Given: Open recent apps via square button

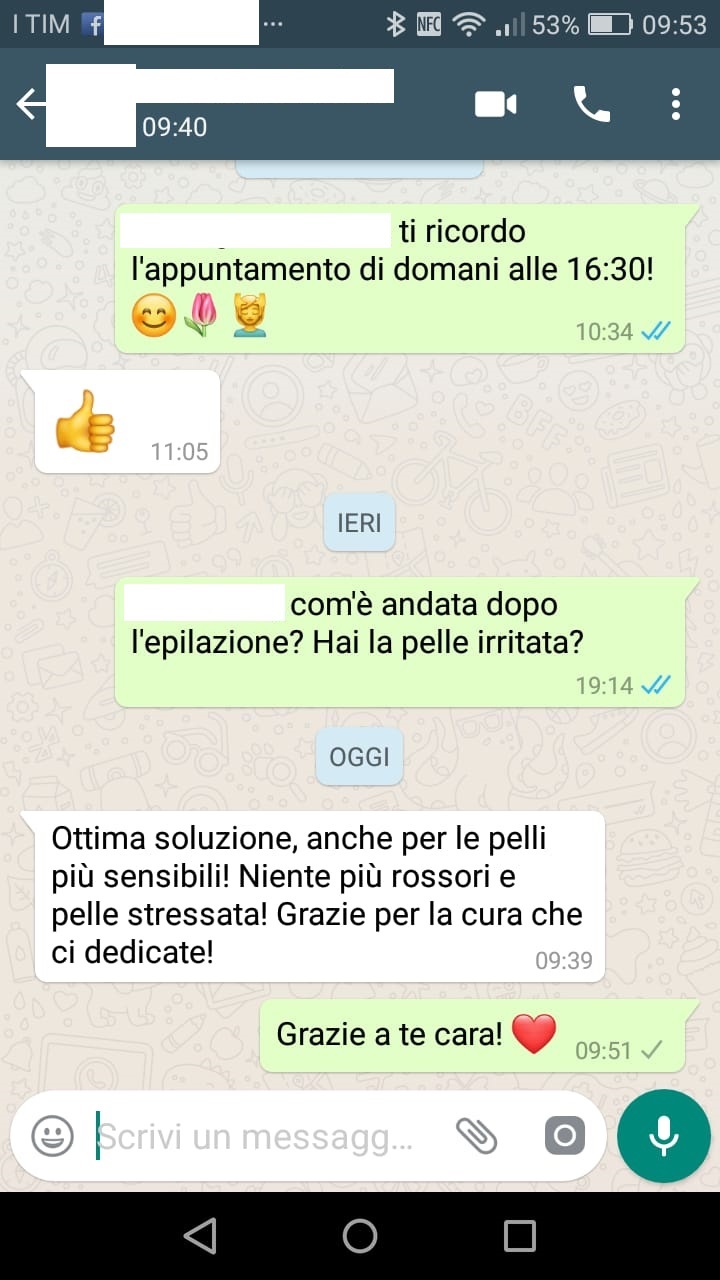Looking at the screenshot, I should point(519,1236).
